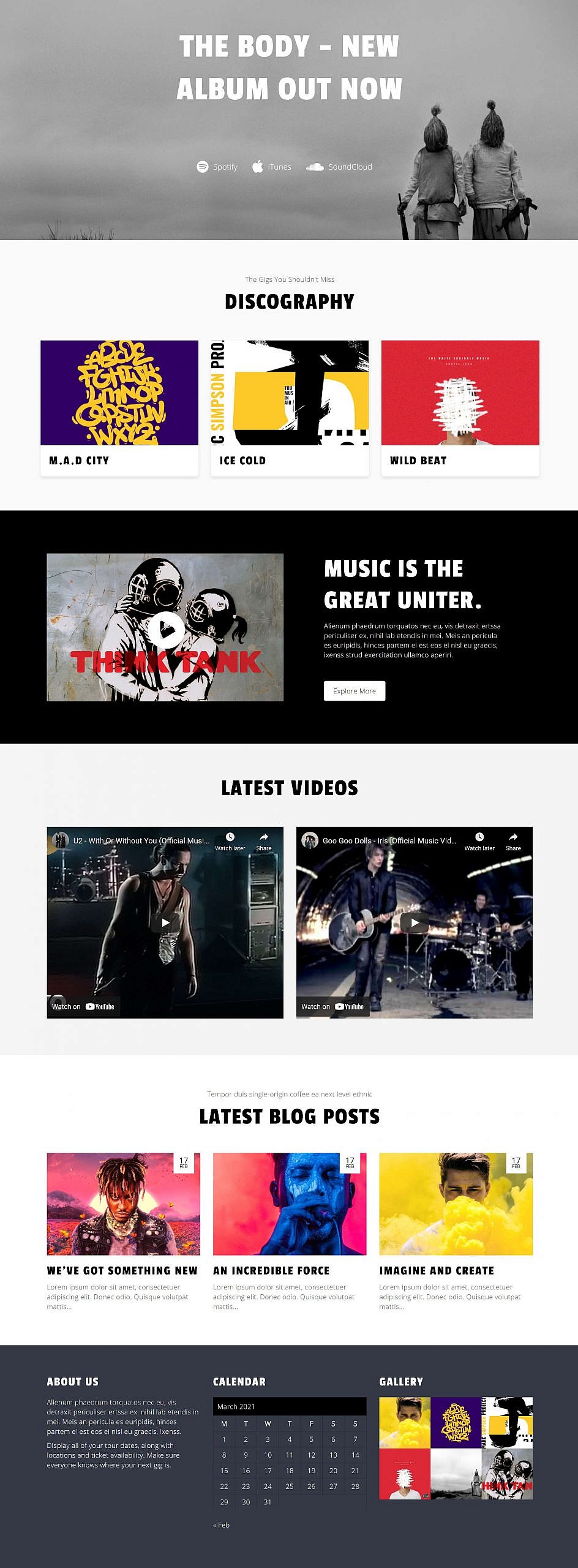Share the U2 video
Screen dimensions: 578x1568
[x=264, y=841]
